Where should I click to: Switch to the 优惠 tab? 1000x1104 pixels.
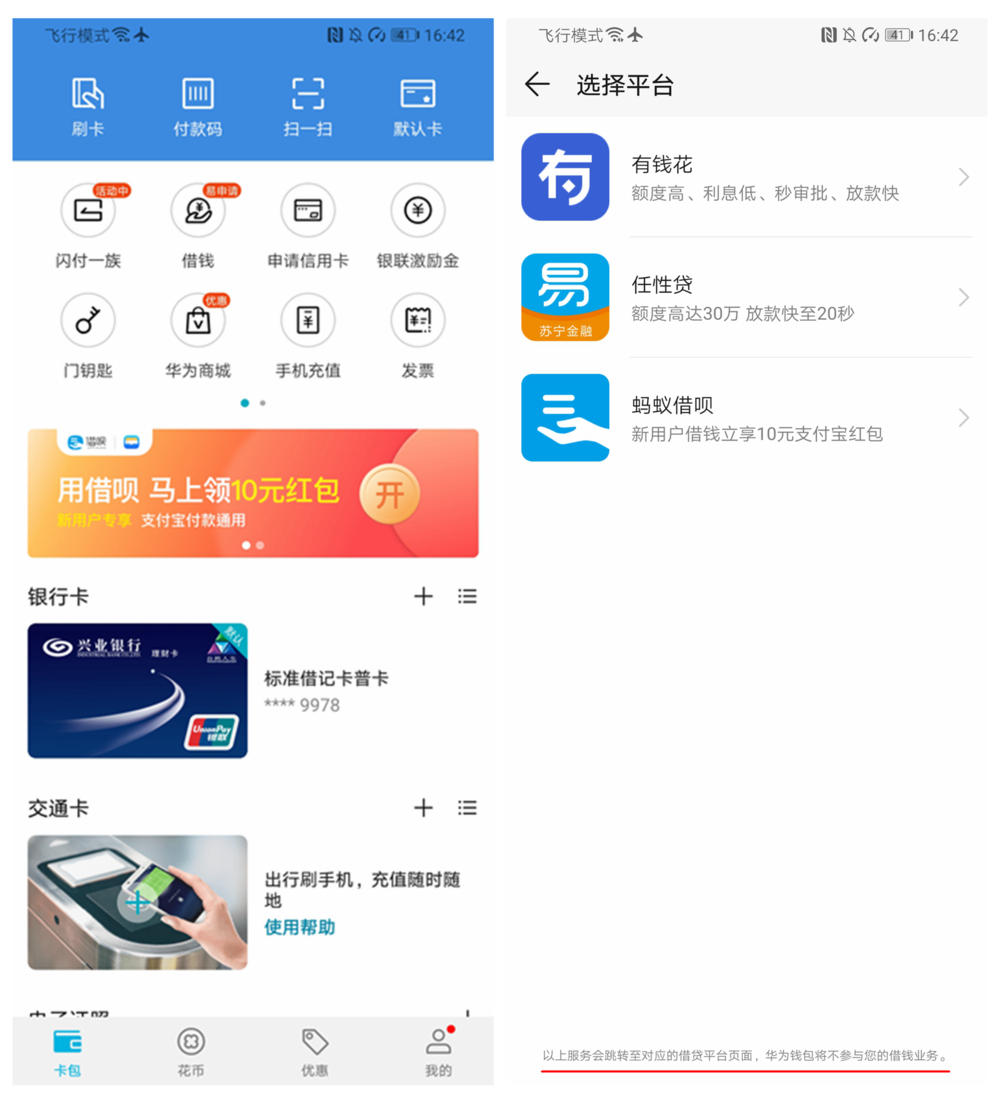[315, 1051]
